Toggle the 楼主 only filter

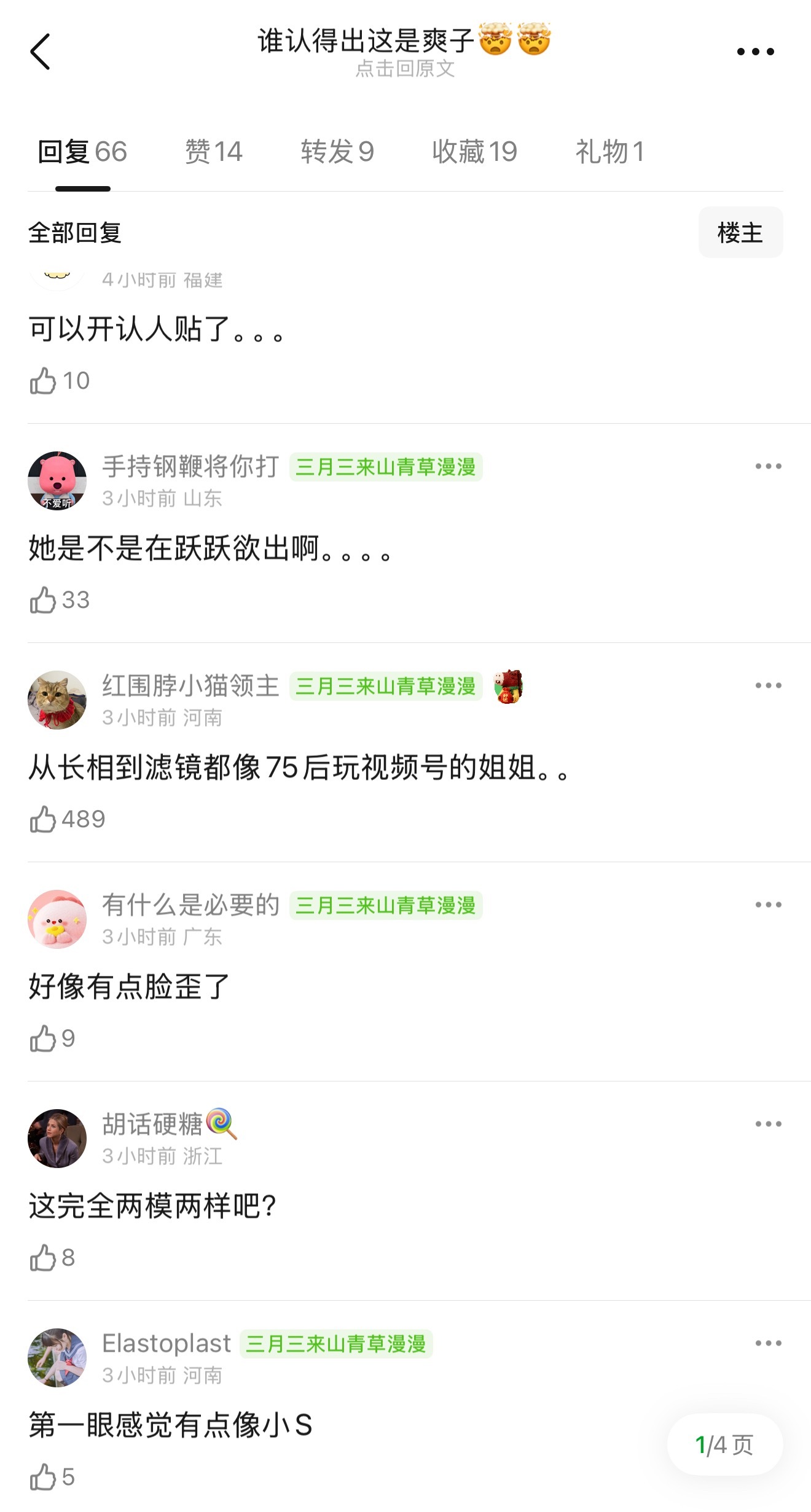coord(740,232)
